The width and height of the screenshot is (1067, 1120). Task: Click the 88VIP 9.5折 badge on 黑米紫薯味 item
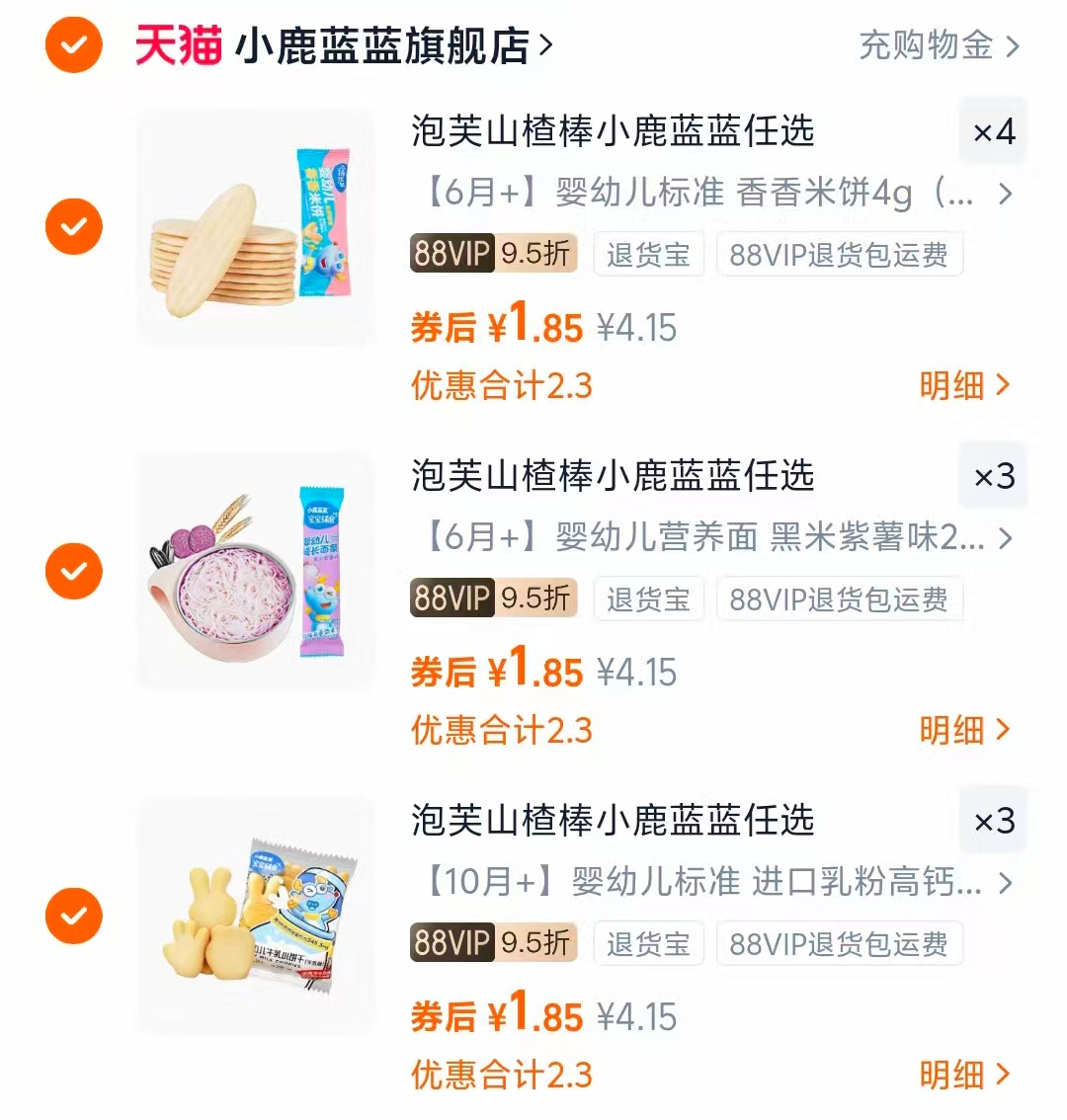point(493,599)
